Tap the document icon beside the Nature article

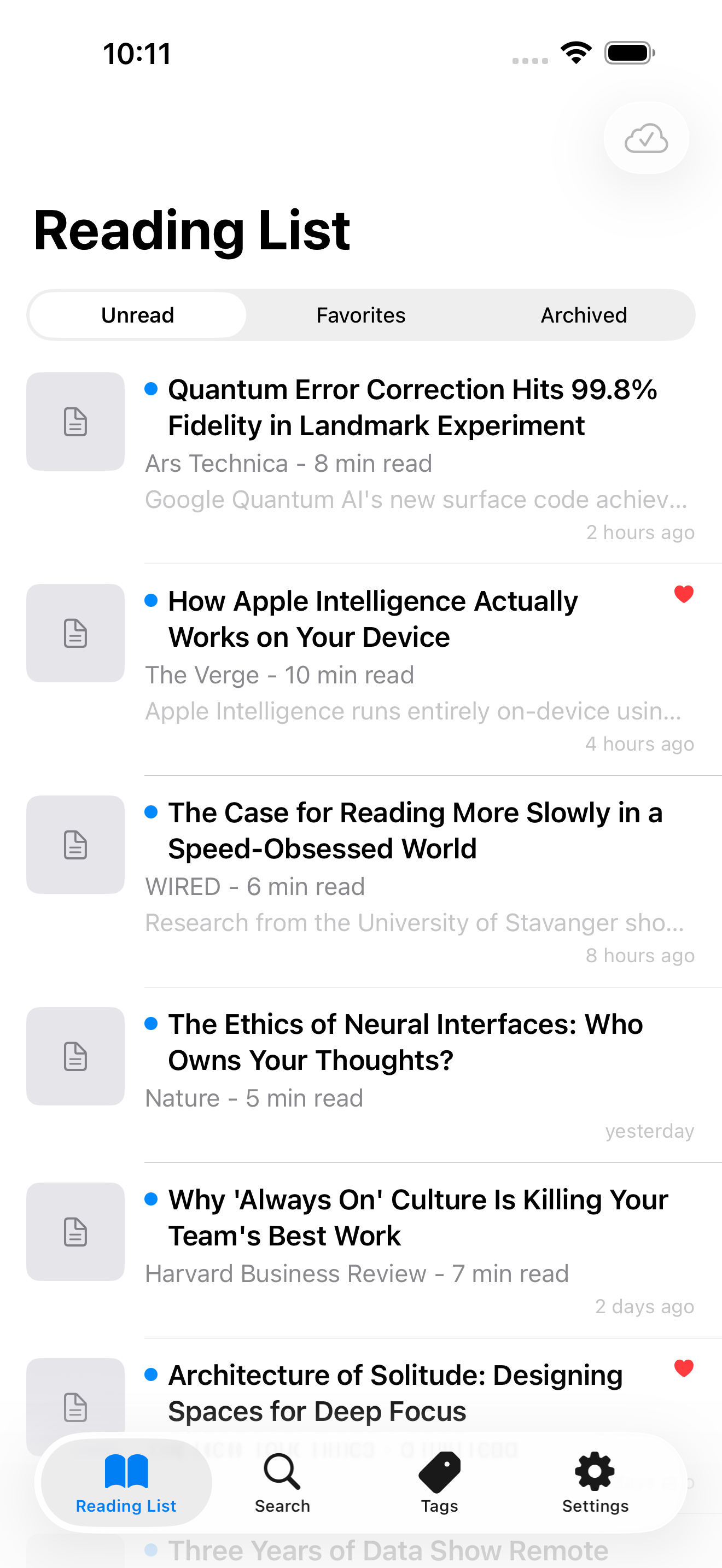[x=75, y=1057]
